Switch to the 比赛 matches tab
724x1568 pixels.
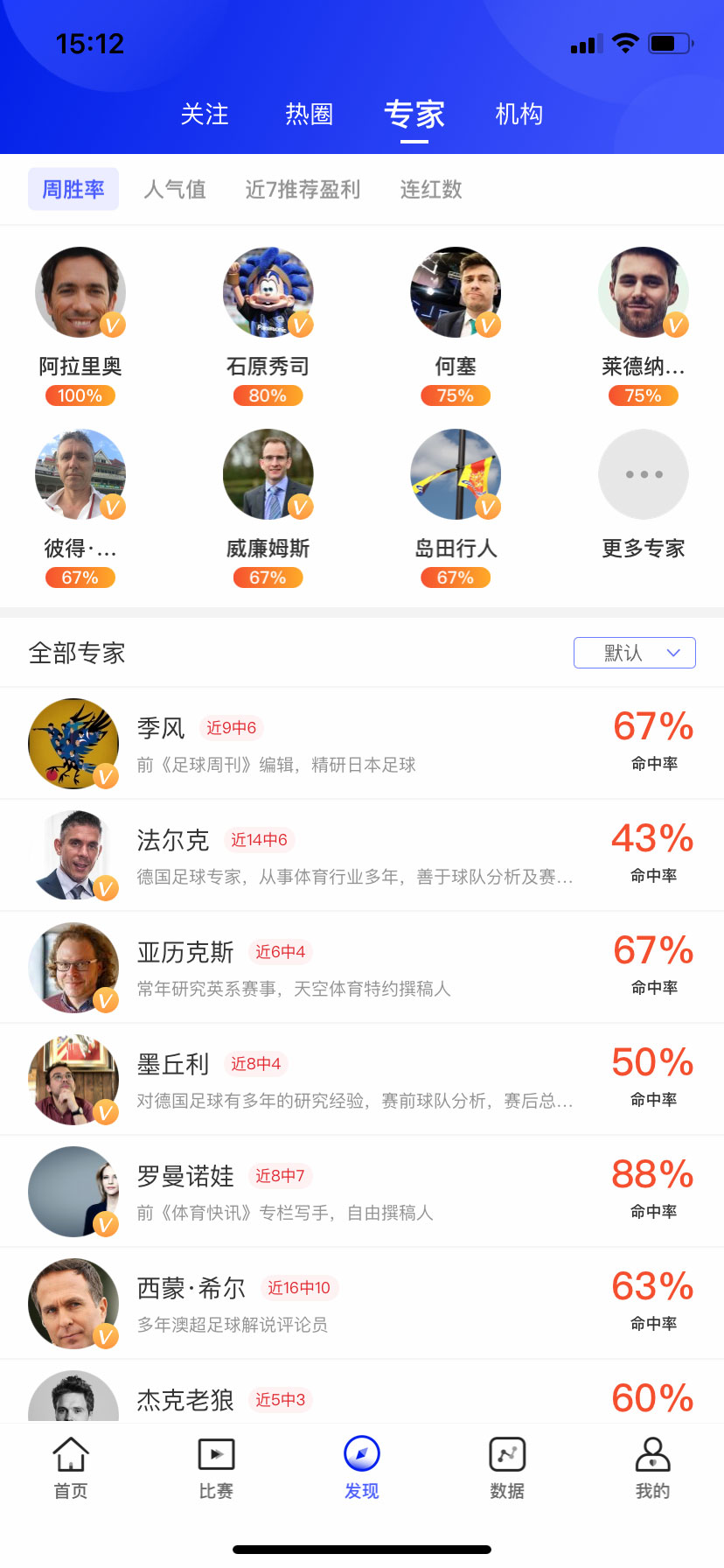point(216,1467)
